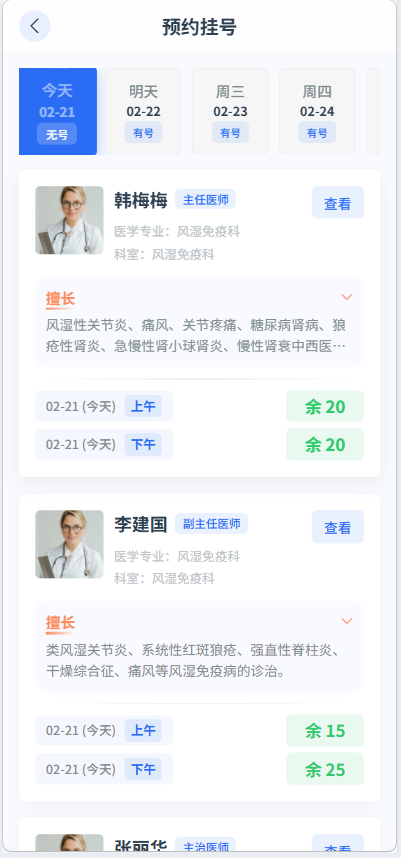Open 李建国's doctor photo
Viewport: 401px width, 858px height.
pyautogui.click(x=69, y=544)
